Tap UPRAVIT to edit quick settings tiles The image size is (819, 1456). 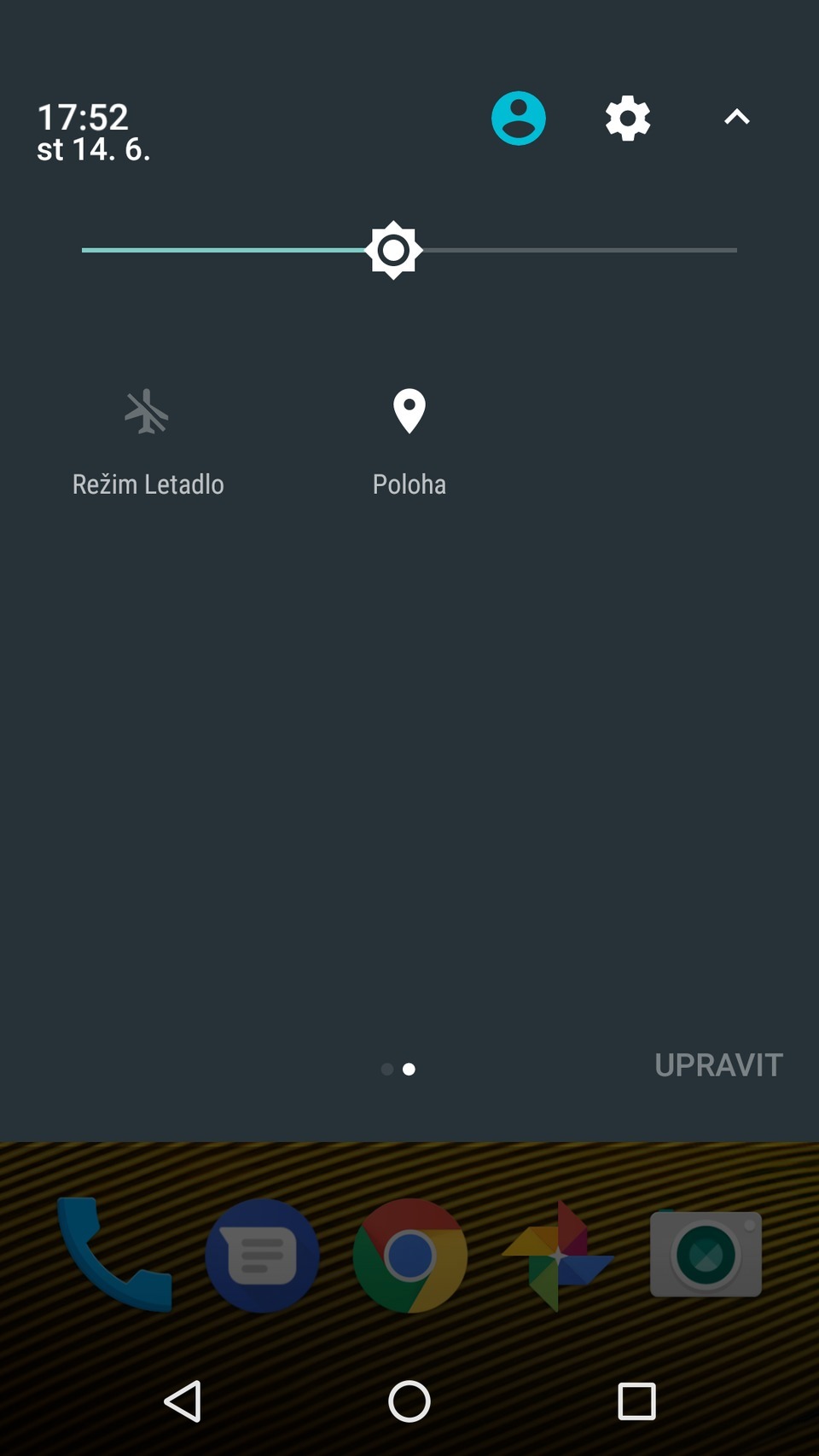click(x=719, y=1064)
